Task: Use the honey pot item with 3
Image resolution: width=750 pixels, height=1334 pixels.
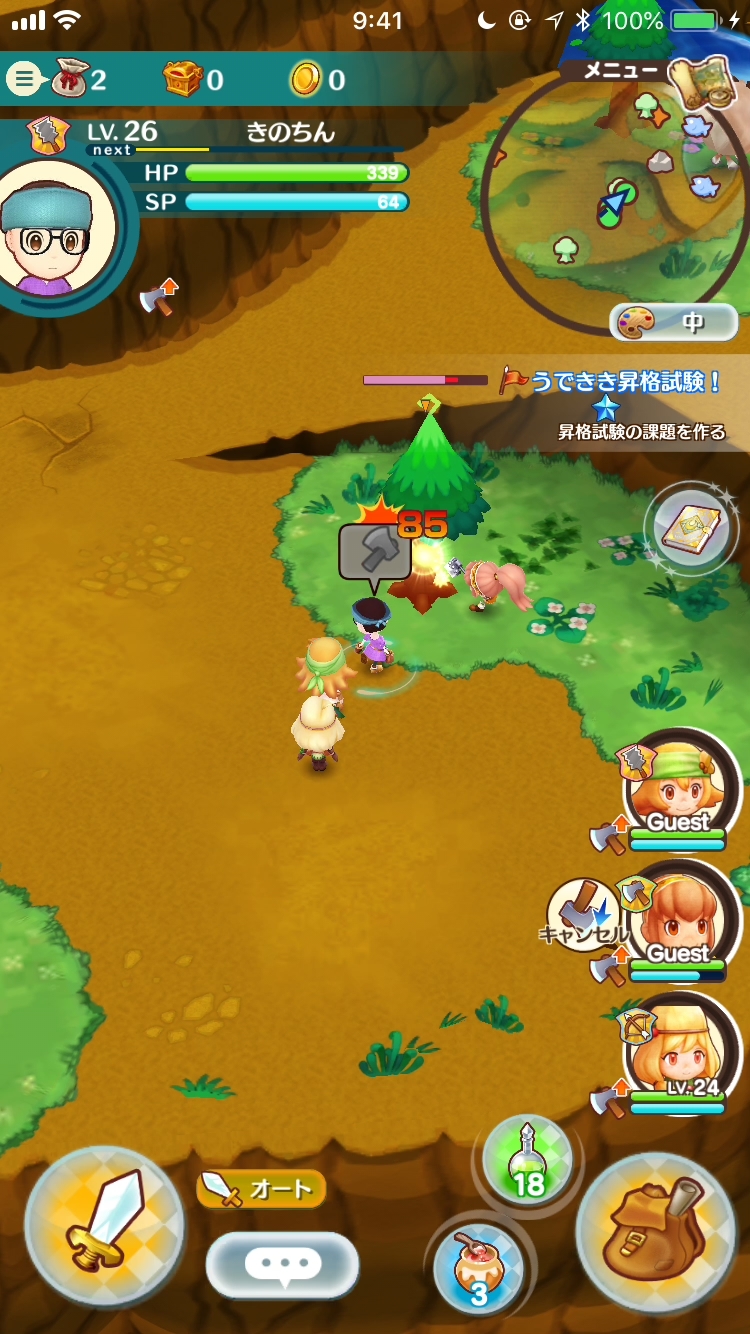Action: coord(478,1267)
